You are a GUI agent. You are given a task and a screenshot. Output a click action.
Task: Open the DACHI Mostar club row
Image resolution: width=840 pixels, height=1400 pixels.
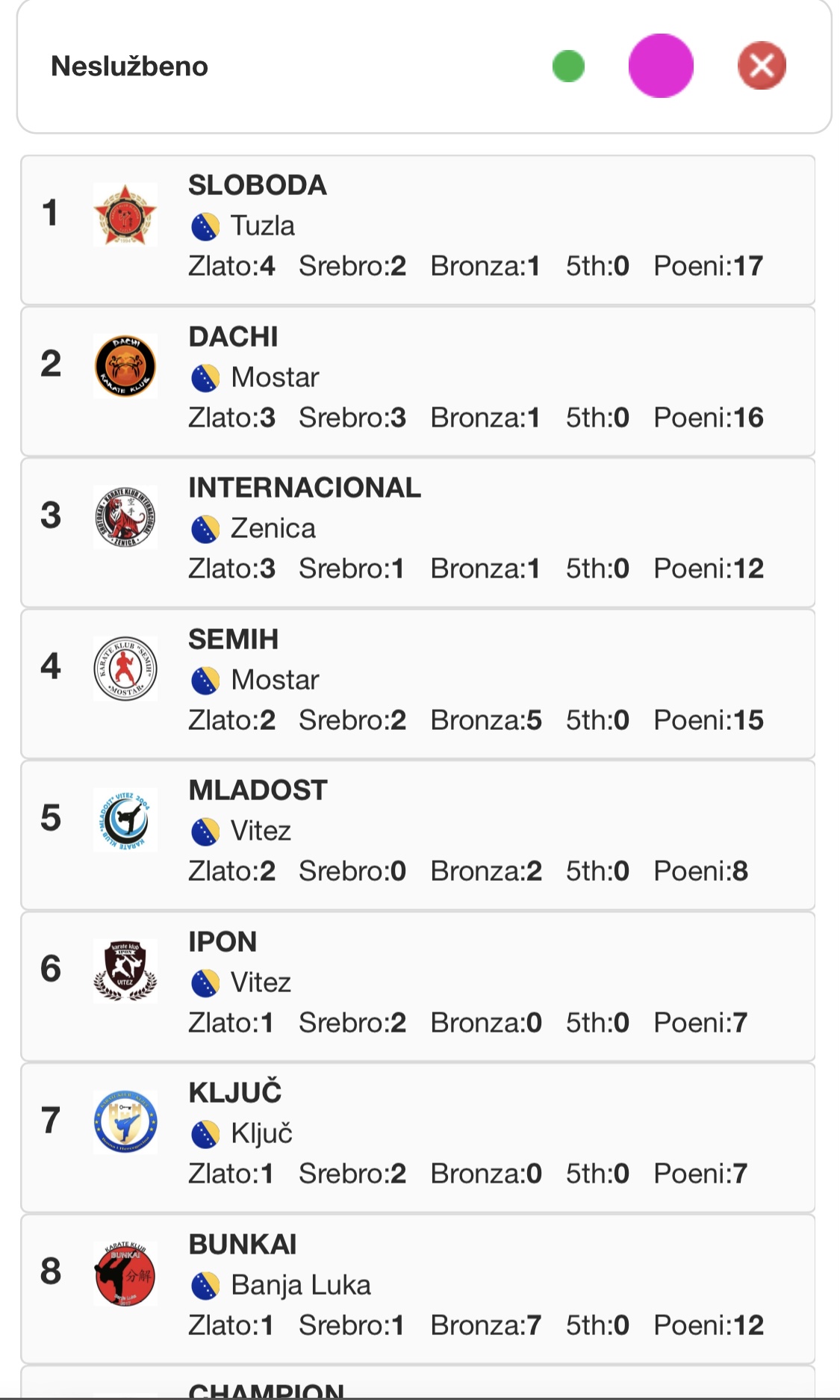coord(417,381)
